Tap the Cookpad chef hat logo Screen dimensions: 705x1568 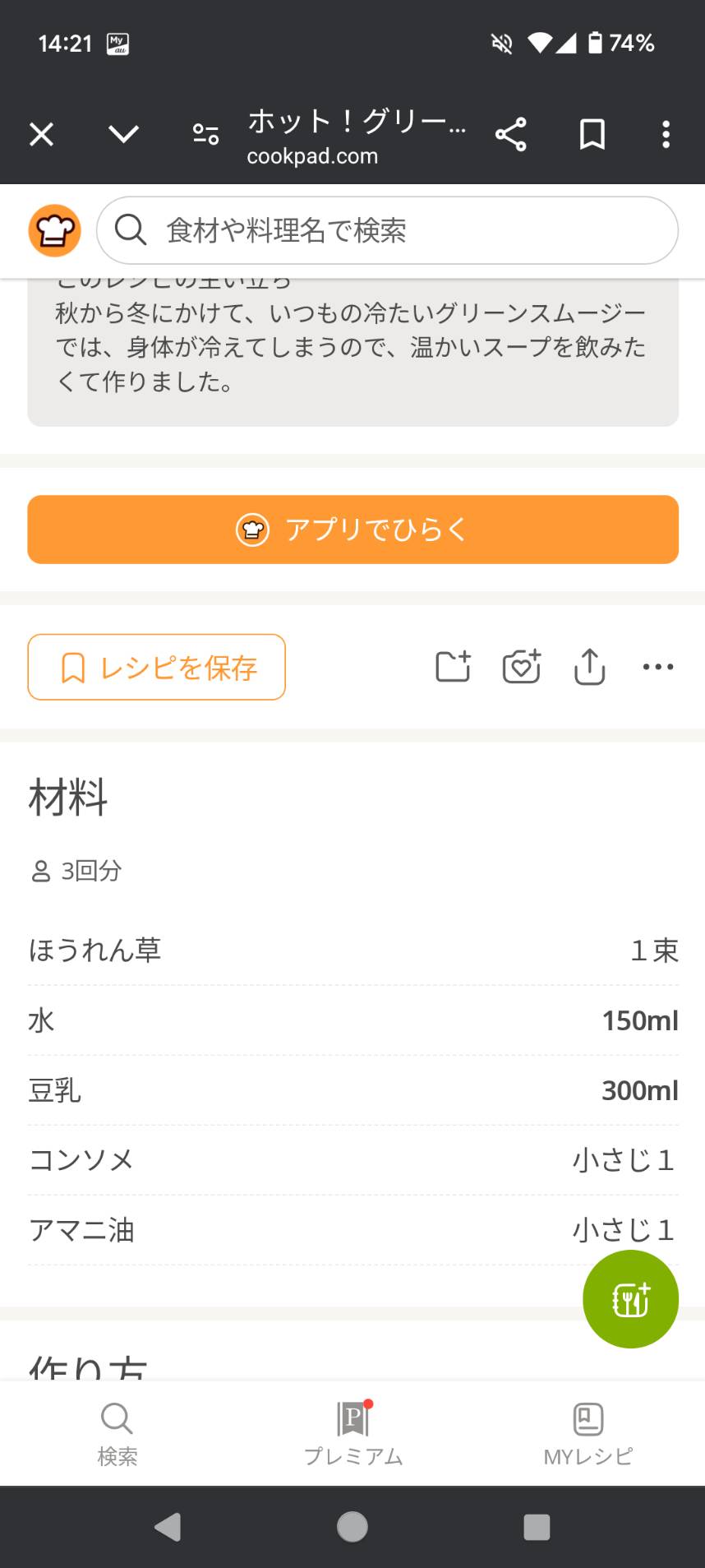pos(55,231)
